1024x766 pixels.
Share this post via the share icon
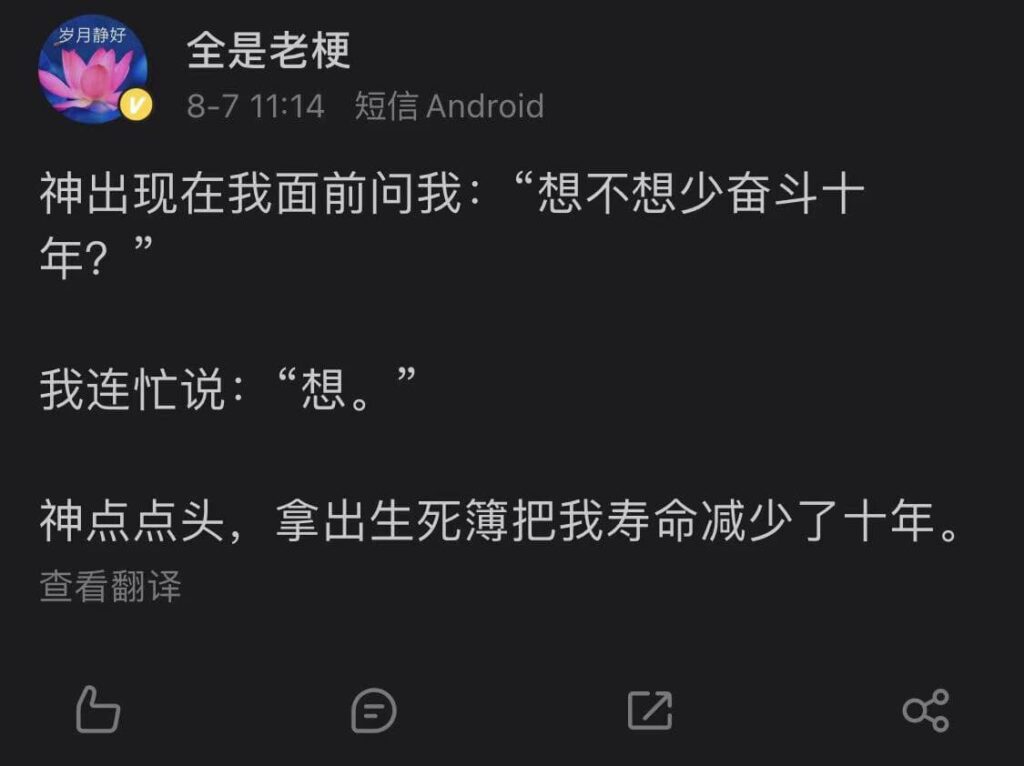pyautogui.click(x=925, y=710)
